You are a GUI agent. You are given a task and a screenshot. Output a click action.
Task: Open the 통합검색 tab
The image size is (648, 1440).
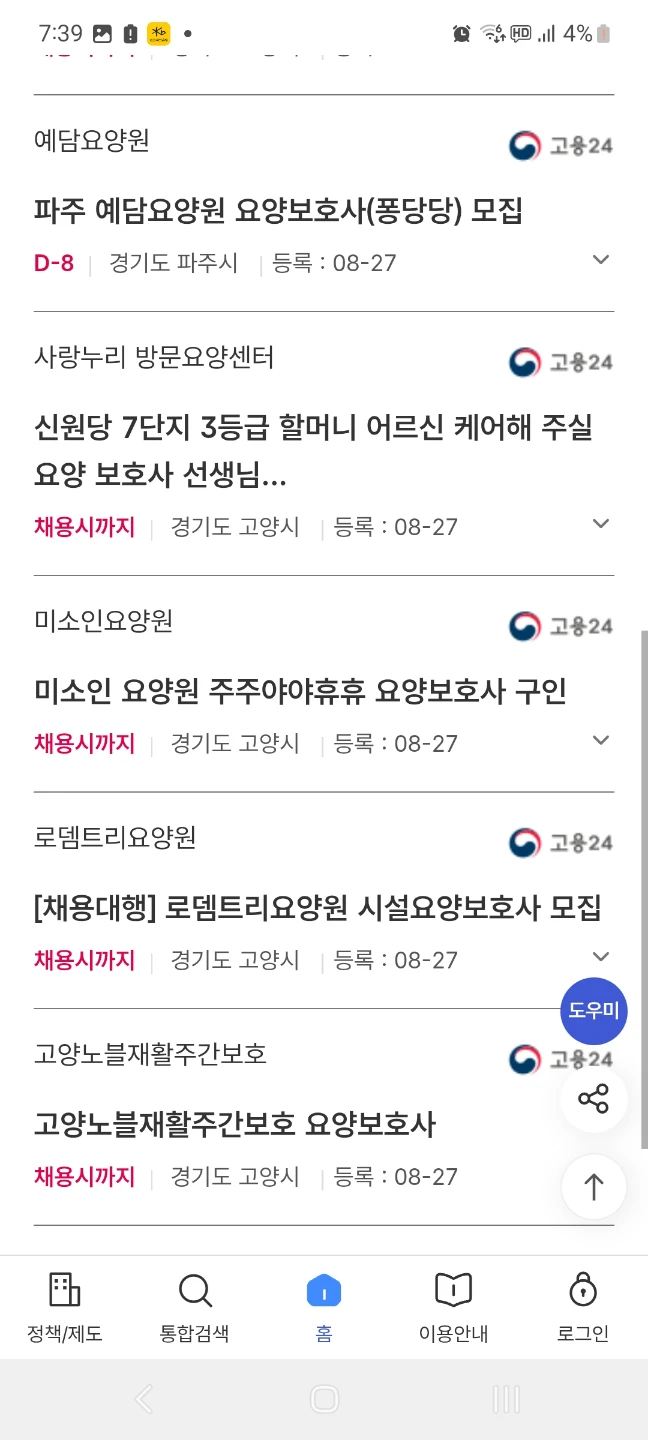pos(195,1307)
